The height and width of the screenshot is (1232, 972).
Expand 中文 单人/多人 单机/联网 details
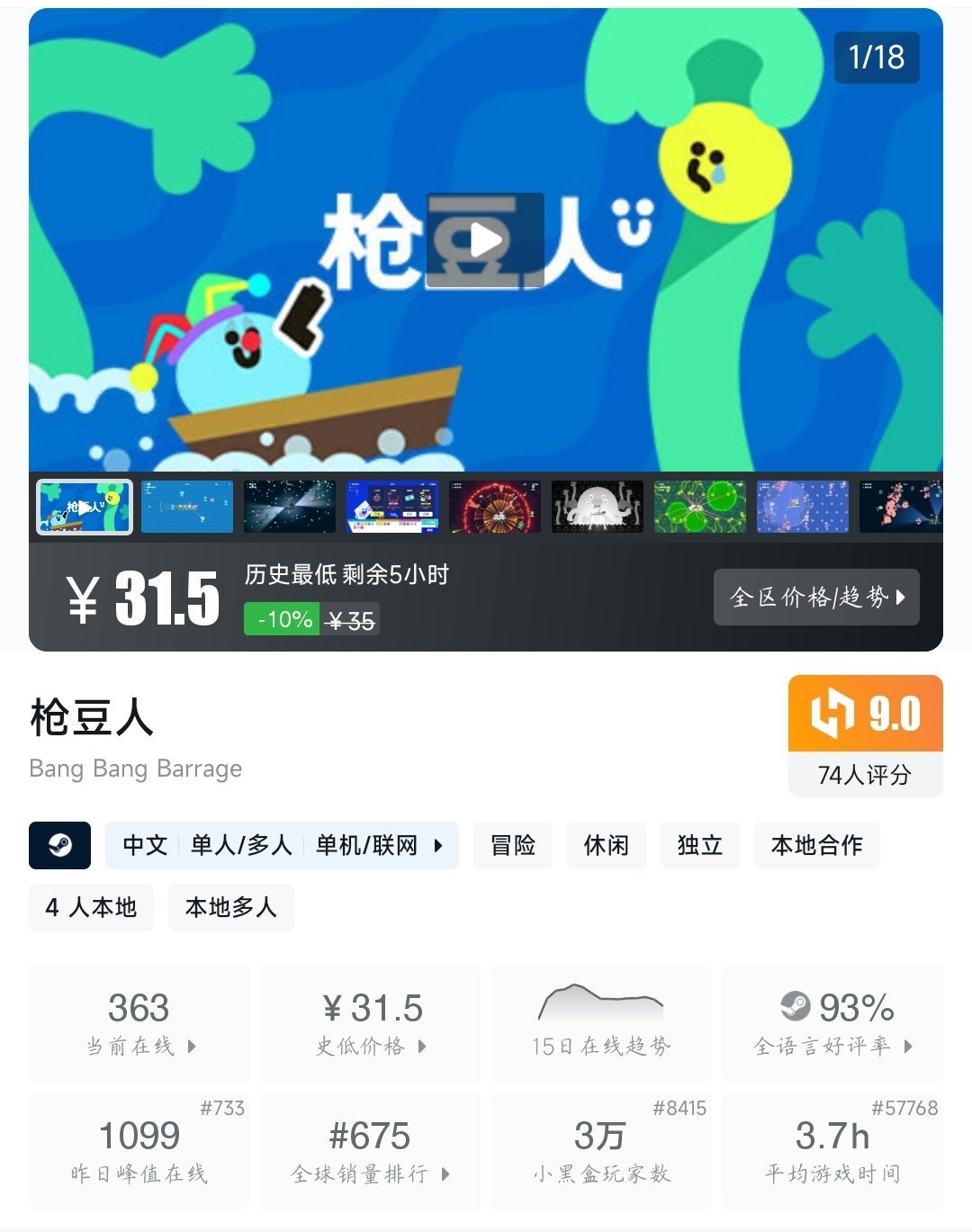282,845
